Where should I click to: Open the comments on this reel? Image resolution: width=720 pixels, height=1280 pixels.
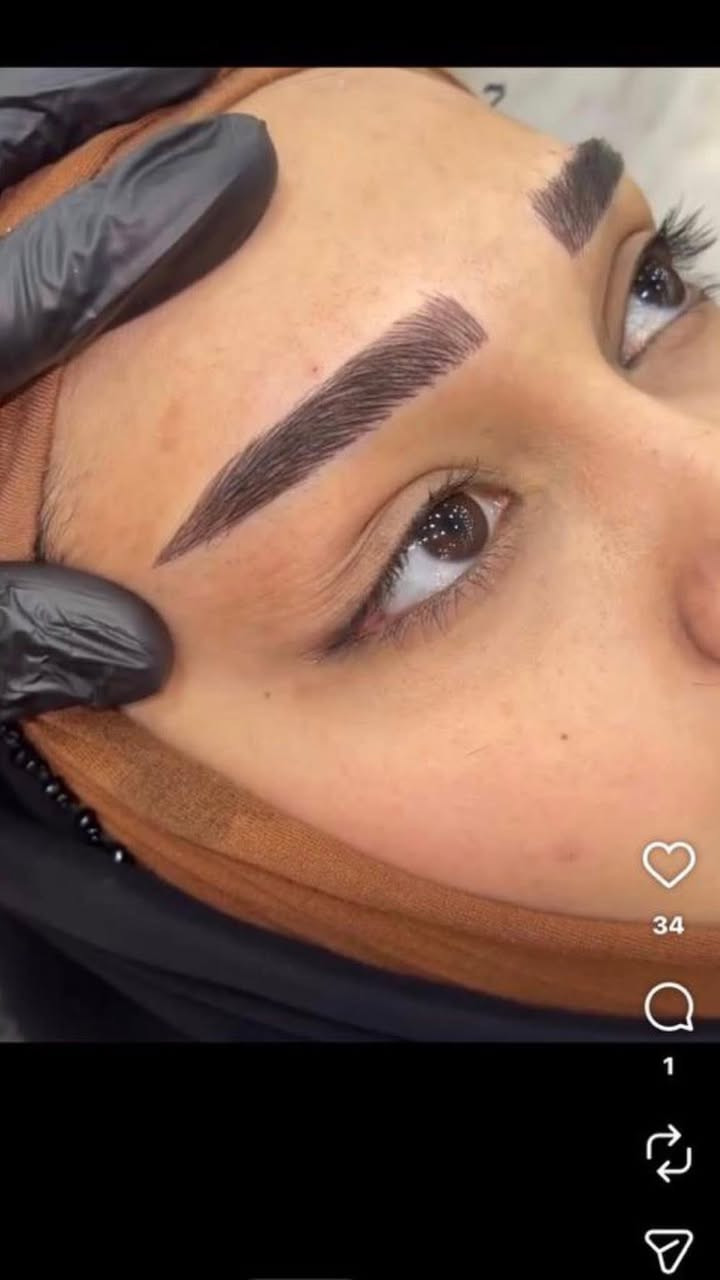click(x=668, y=1007)
